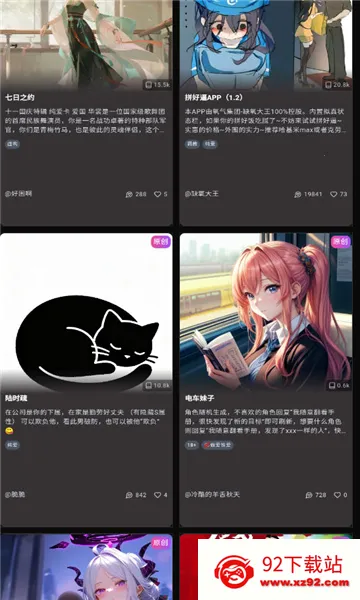Select the 纯爱 tag on 陆时魂 card
The width and height of the screenshot is (360, 600).
pos(12,445)
